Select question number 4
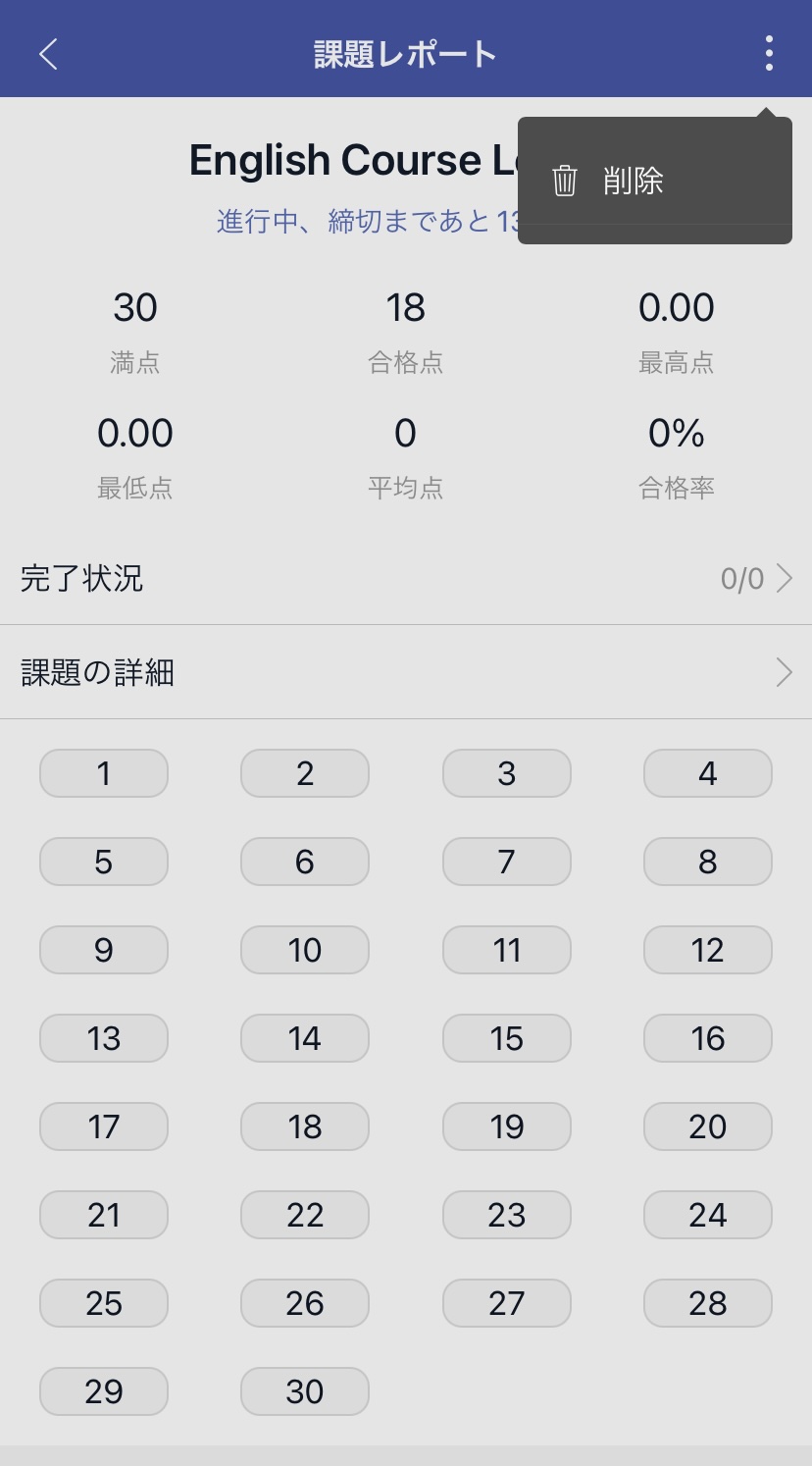This screenshot has height=1466, width=812. click(x=707, y=773)
